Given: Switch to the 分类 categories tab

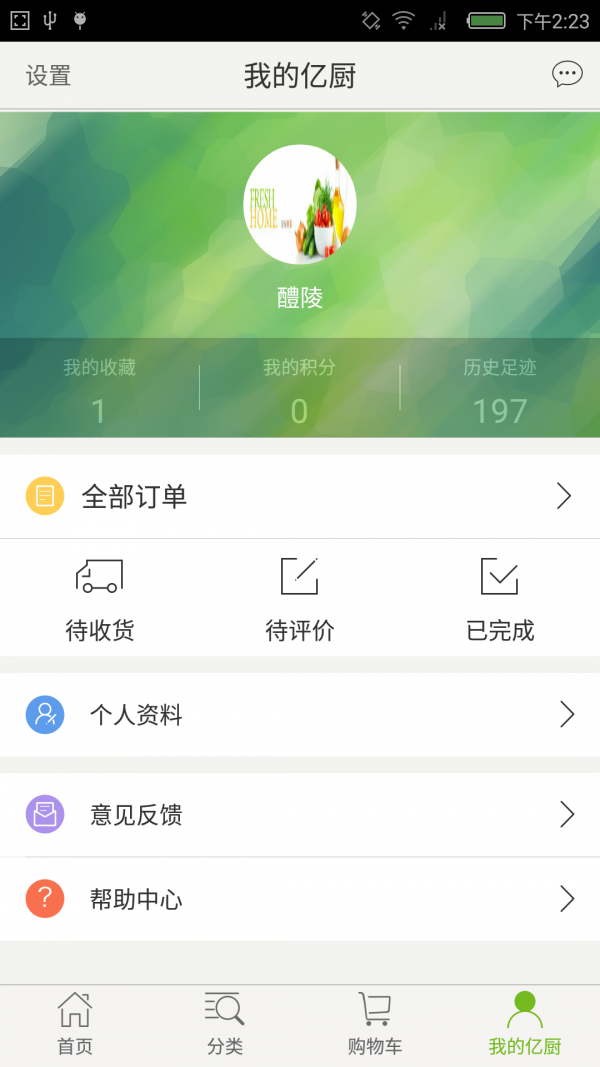Looking at the screenshot, I should (225, 1025).
